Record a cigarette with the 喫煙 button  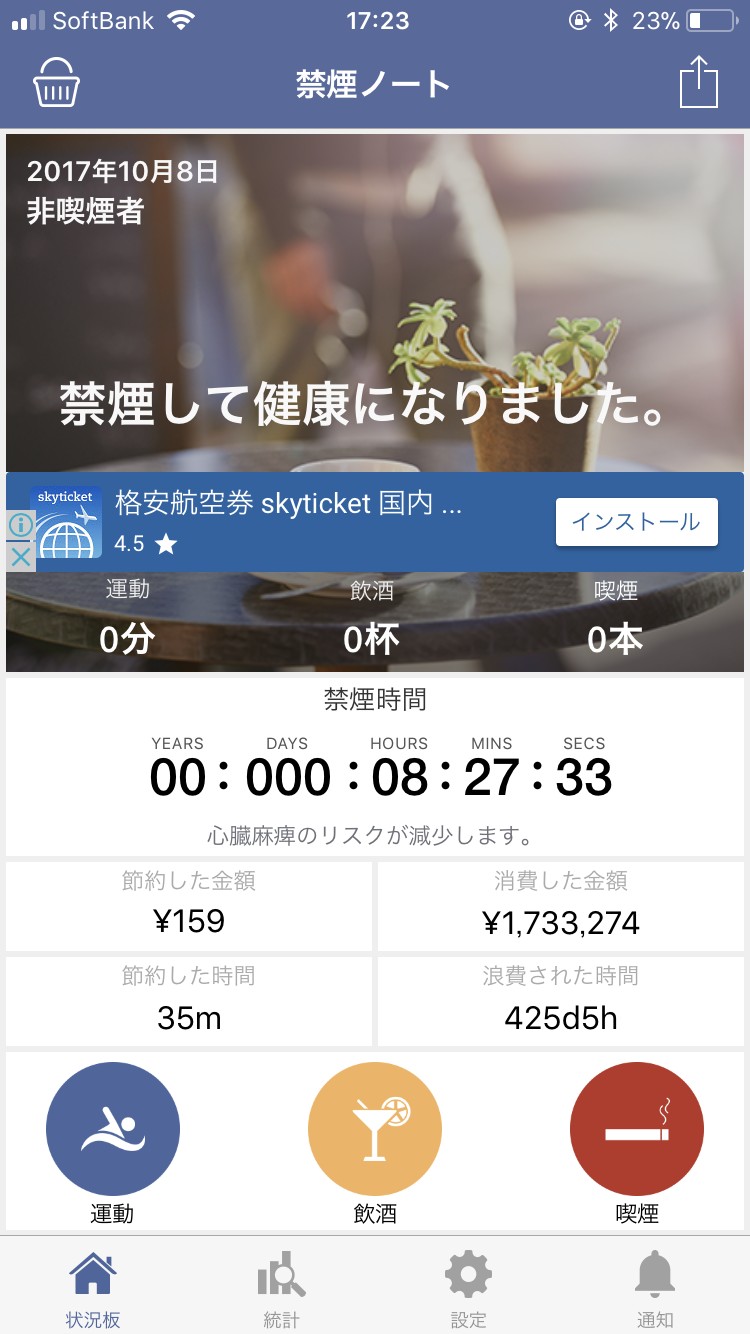coord(636,1129)
